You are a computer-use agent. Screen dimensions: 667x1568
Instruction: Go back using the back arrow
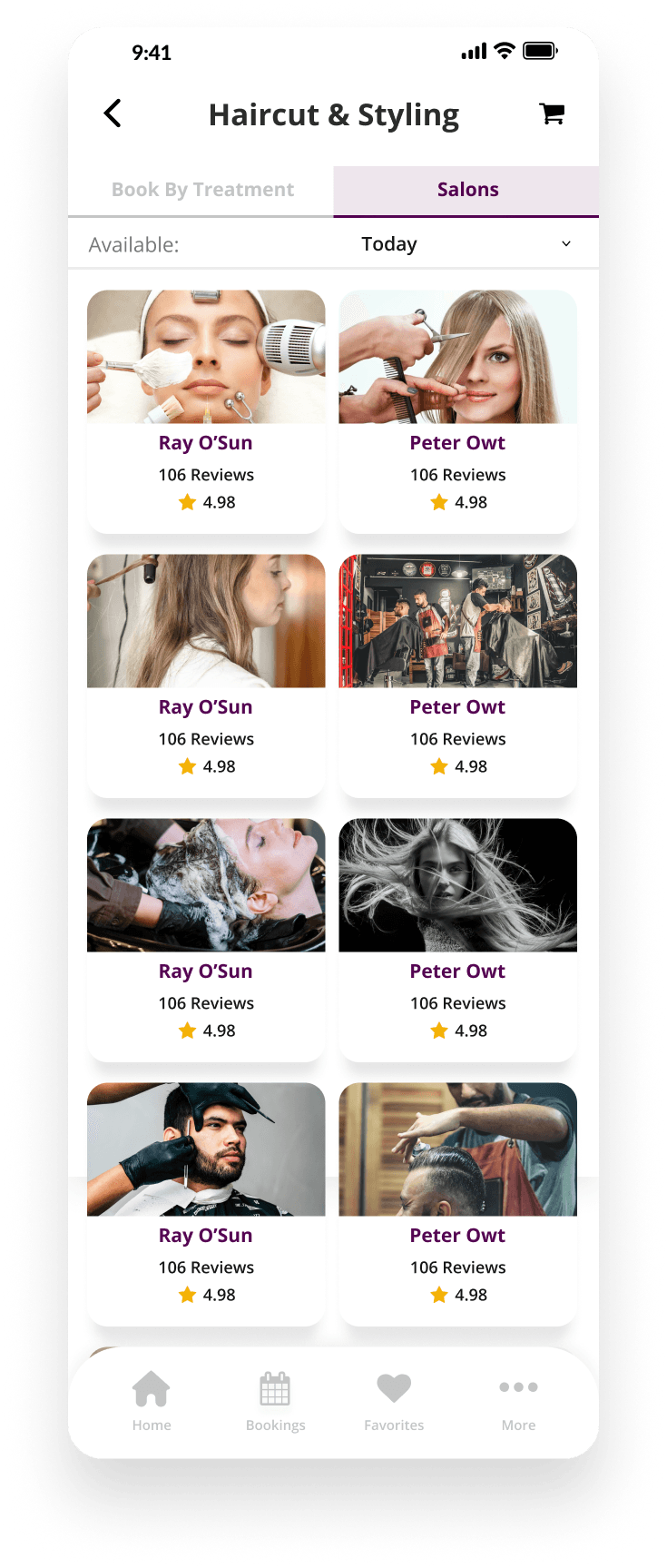(113, 113)
